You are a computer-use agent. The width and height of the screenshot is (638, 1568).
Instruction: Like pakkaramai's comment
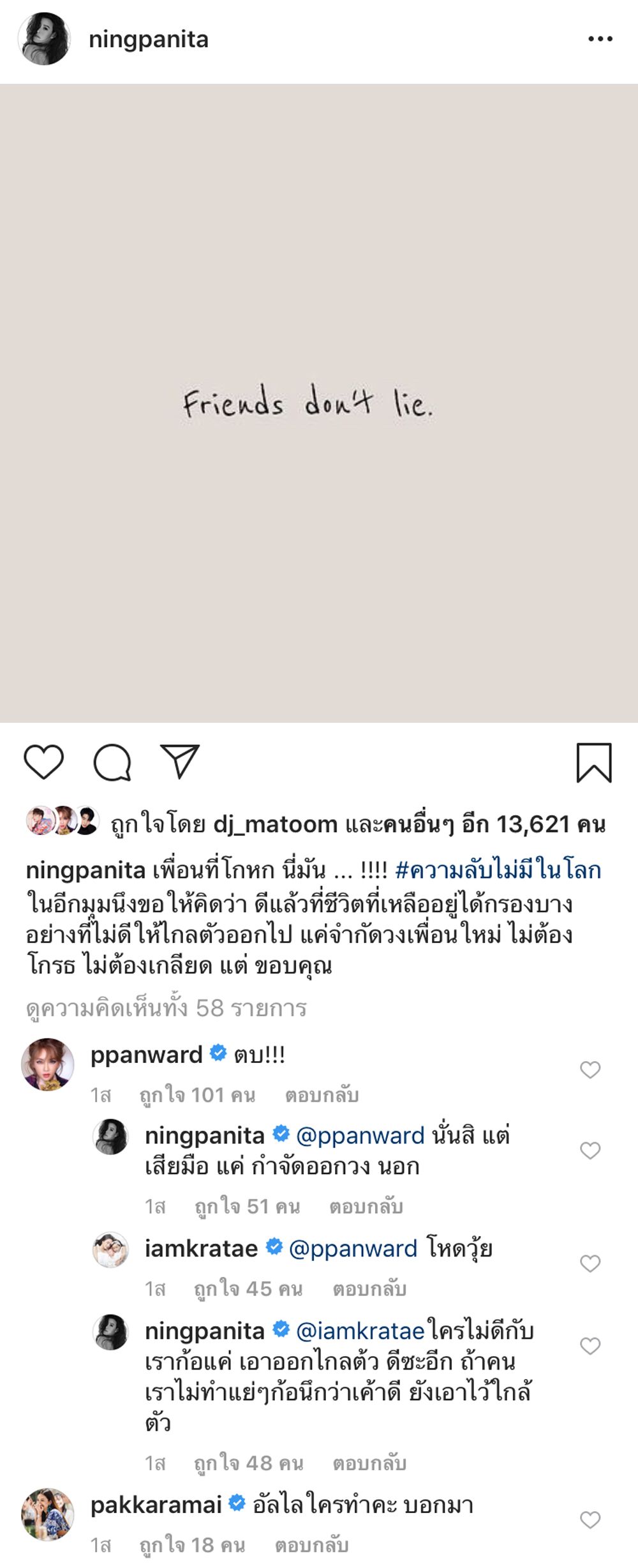pos(590,1520)
